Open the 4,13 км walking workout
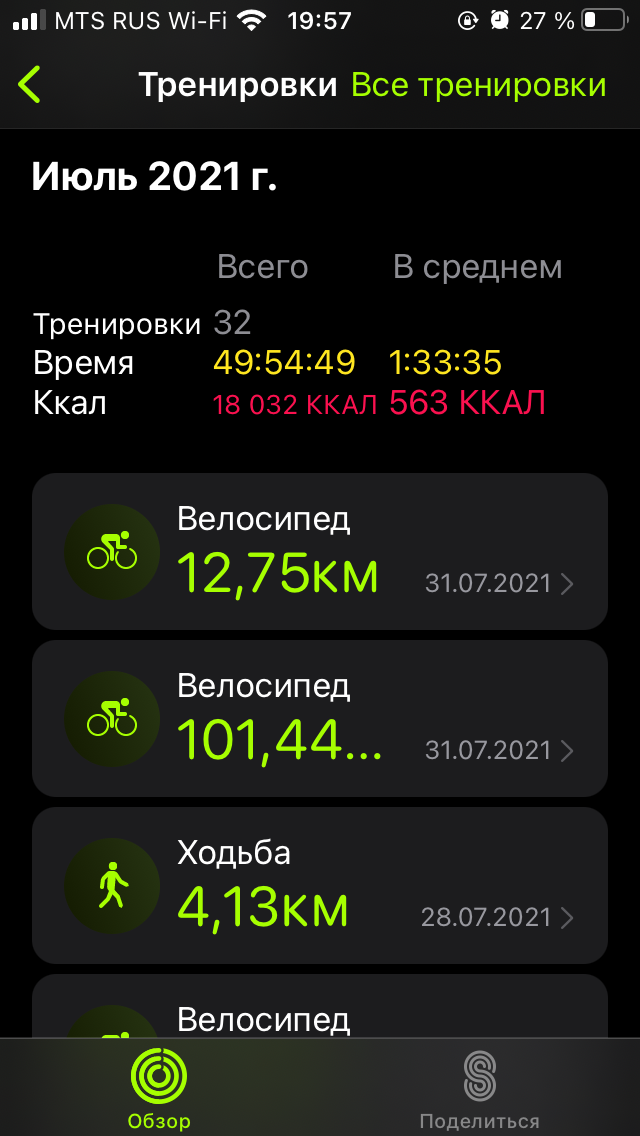Screen dimensions: 640x1136 point(320,885)
